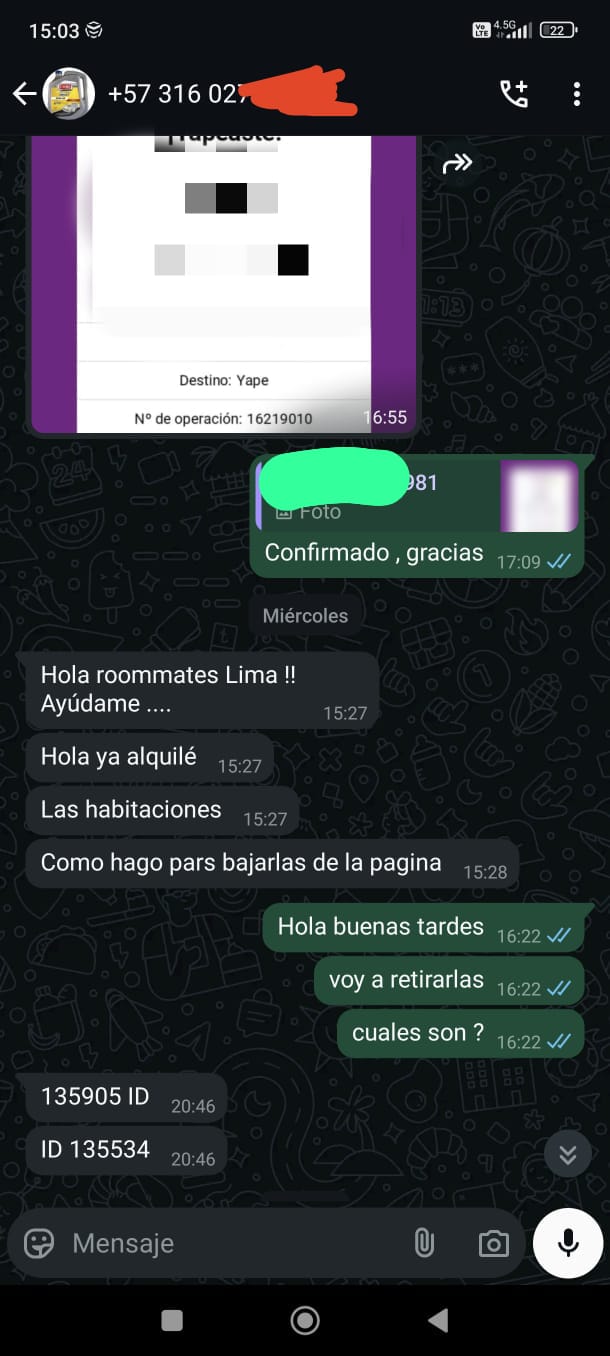Open the camera from the message bar
610x1356 pixels.
[x=492, y=1243]
